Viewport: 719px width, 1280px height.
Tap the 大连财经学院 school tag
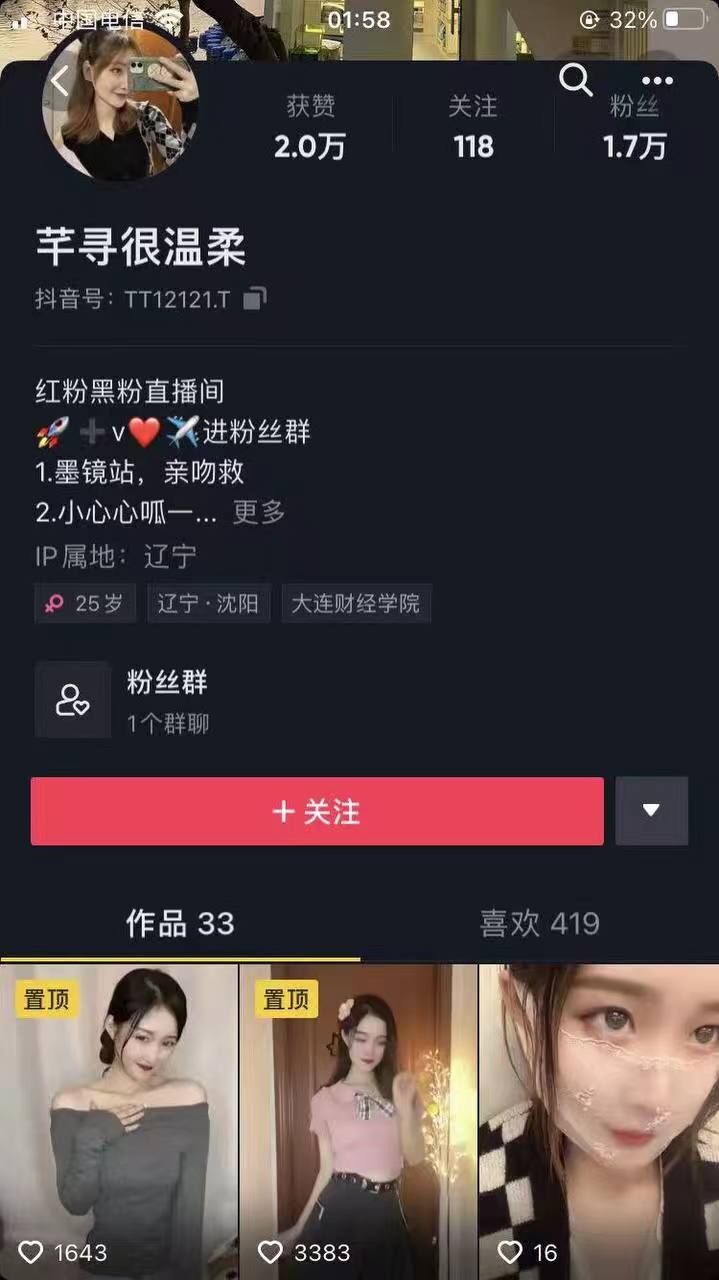[355, 604]
